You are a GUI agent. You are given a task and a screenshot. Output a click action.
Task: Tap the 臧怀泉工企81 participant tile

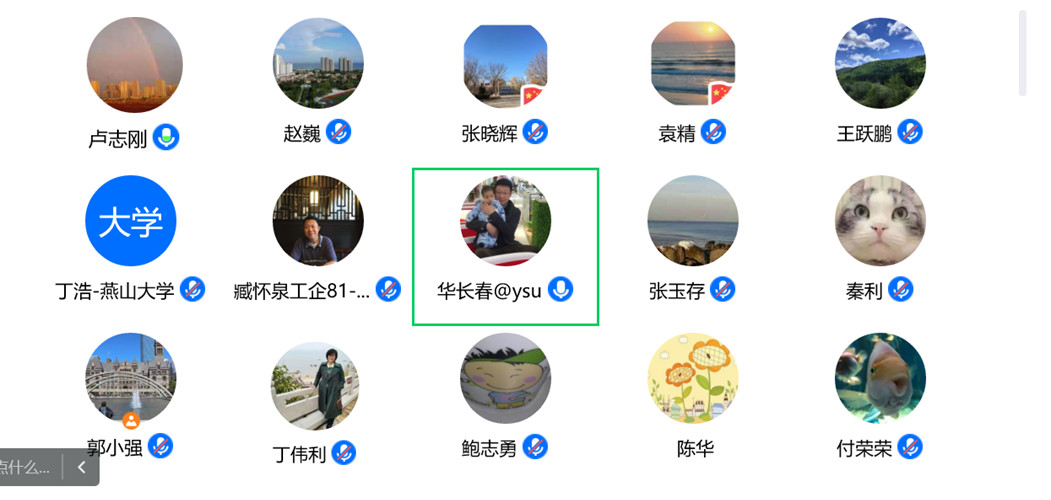[318, 221]
